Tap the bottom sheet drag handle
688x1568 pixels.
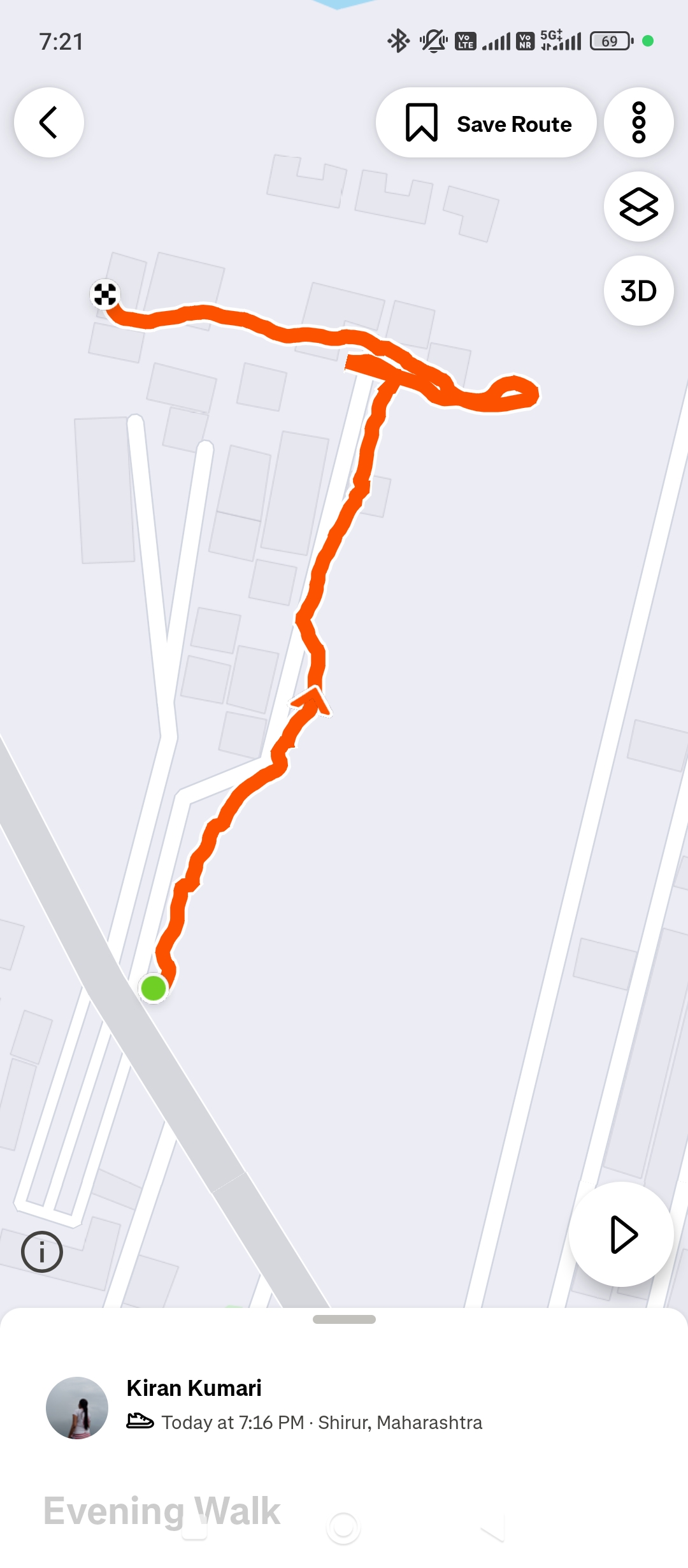344,1319
